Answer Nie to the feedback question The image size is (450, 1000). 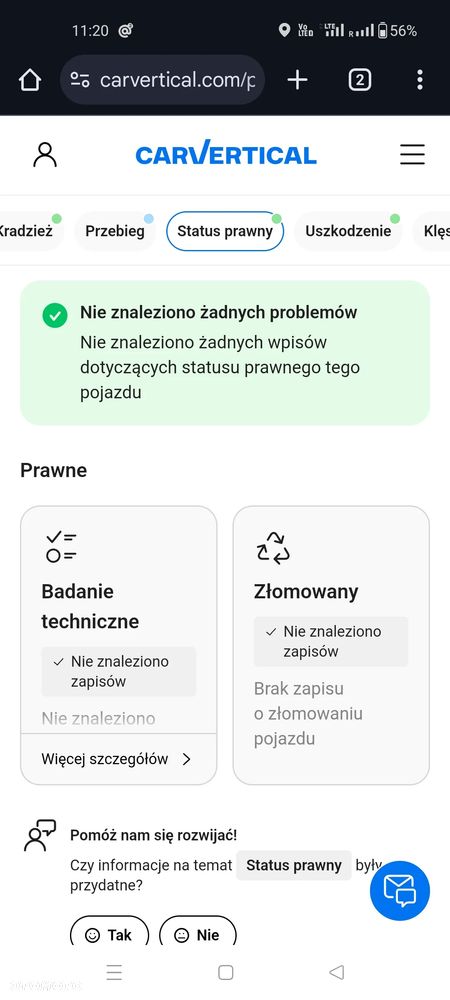click(198, 934)
